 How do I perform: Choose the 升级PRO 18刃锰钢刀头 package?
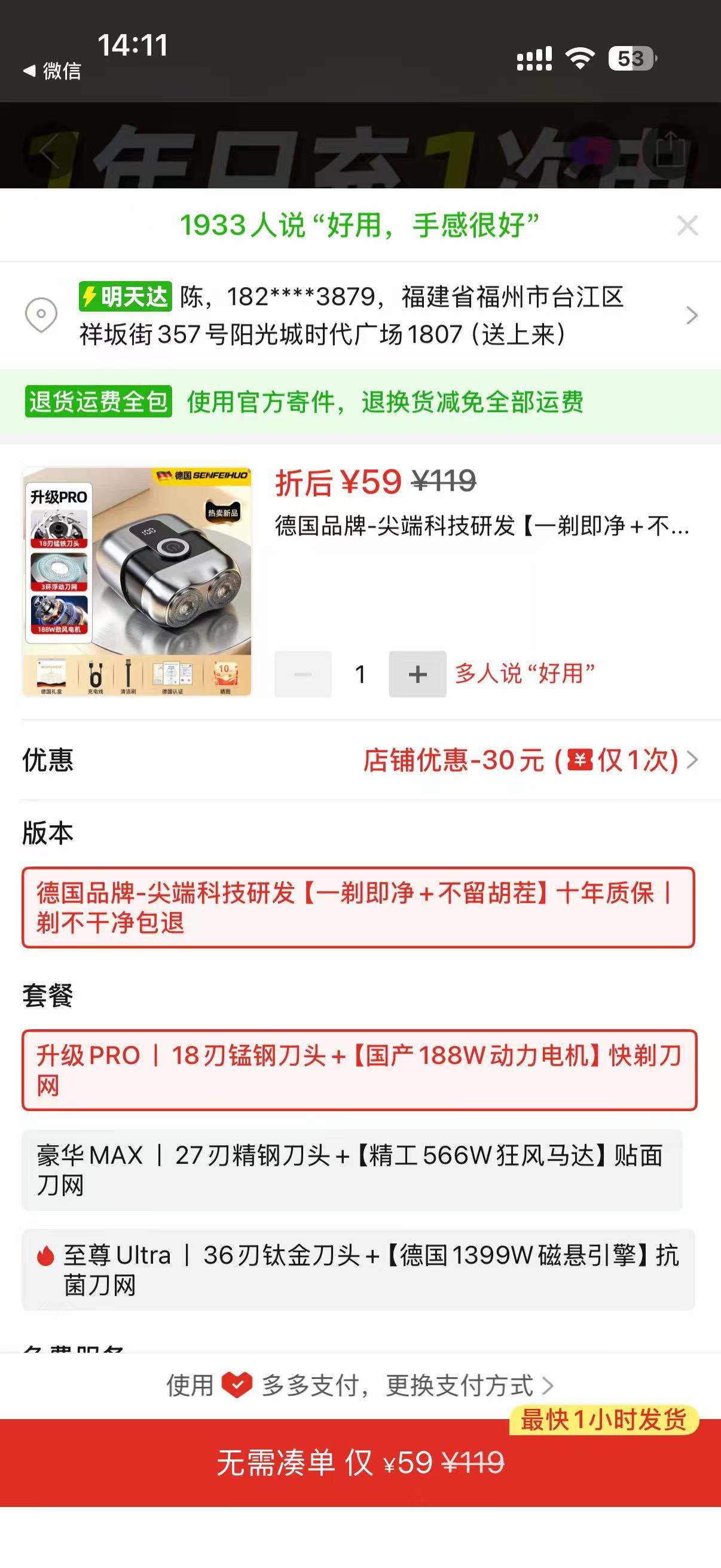pos(359,1069)
